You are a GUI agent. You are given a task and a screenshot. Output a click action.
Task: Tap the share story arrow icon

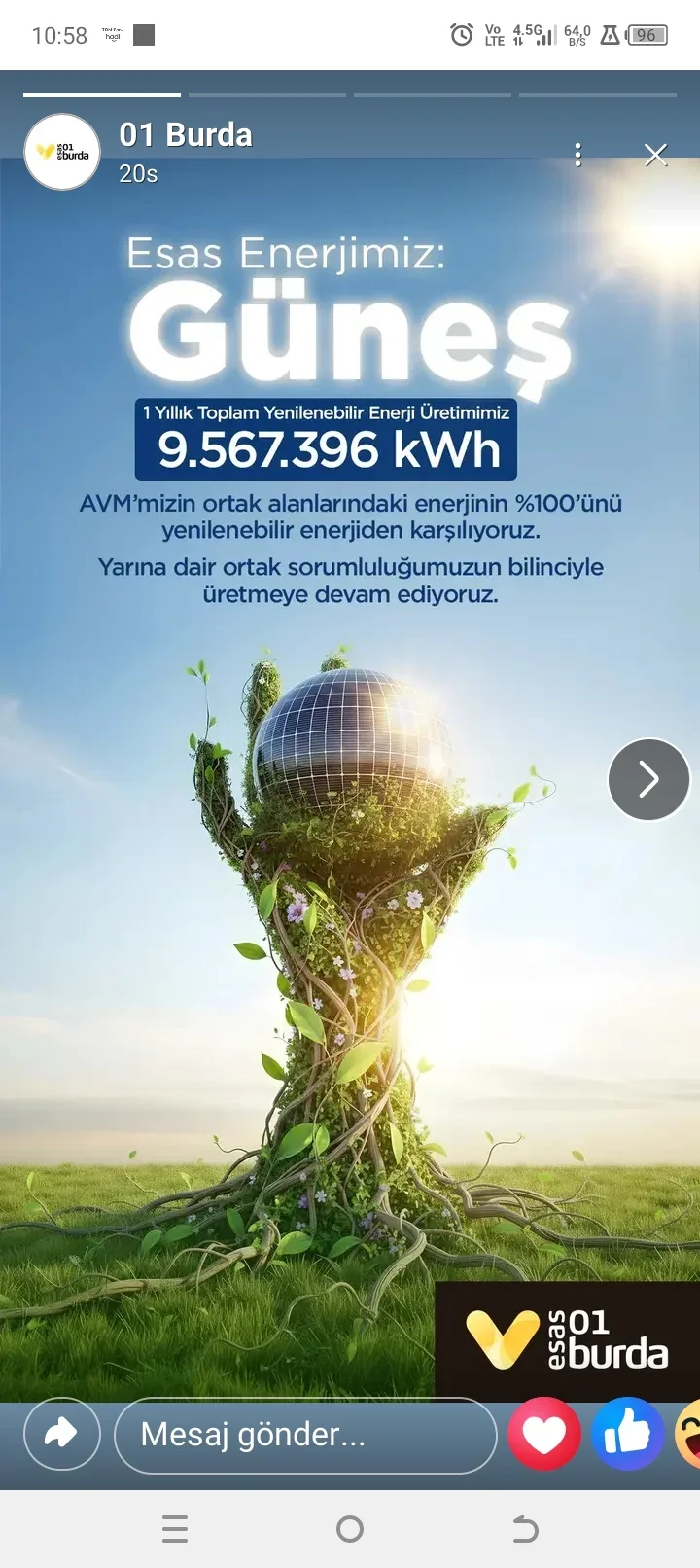60,1434
